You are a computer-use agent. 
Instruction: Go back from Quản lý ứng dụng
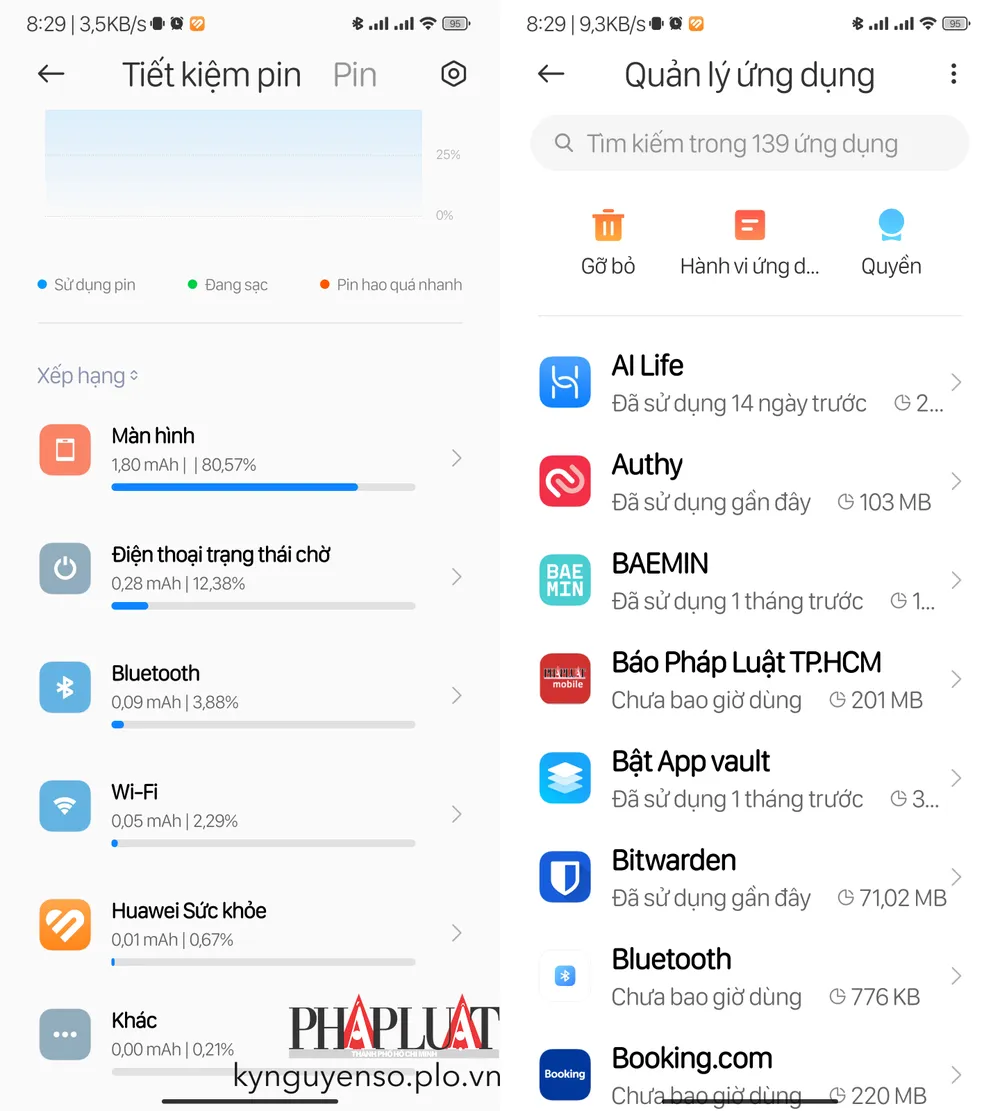click(x=551, y=74)
